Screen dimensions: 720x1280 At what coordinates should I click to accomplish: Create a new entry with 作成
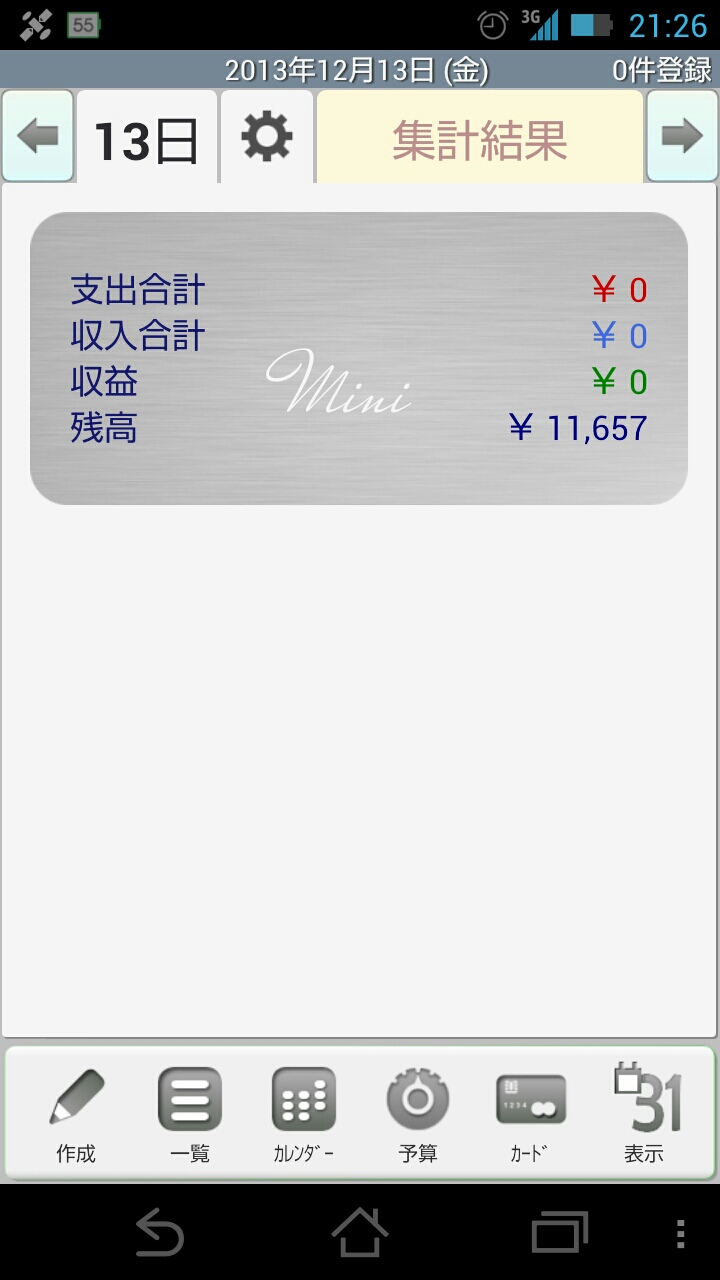coord(76,1114)
